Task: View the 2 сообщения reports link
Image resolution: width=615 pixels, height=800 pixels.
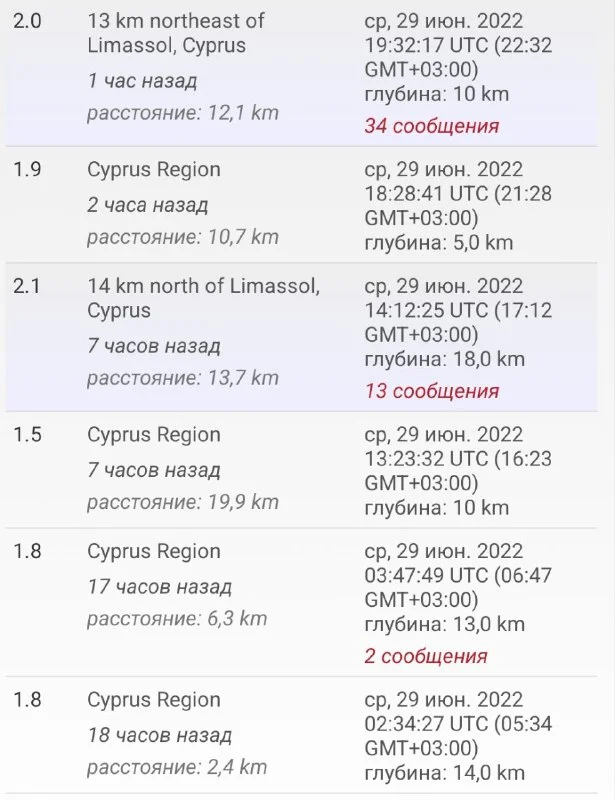Action: 426,656
